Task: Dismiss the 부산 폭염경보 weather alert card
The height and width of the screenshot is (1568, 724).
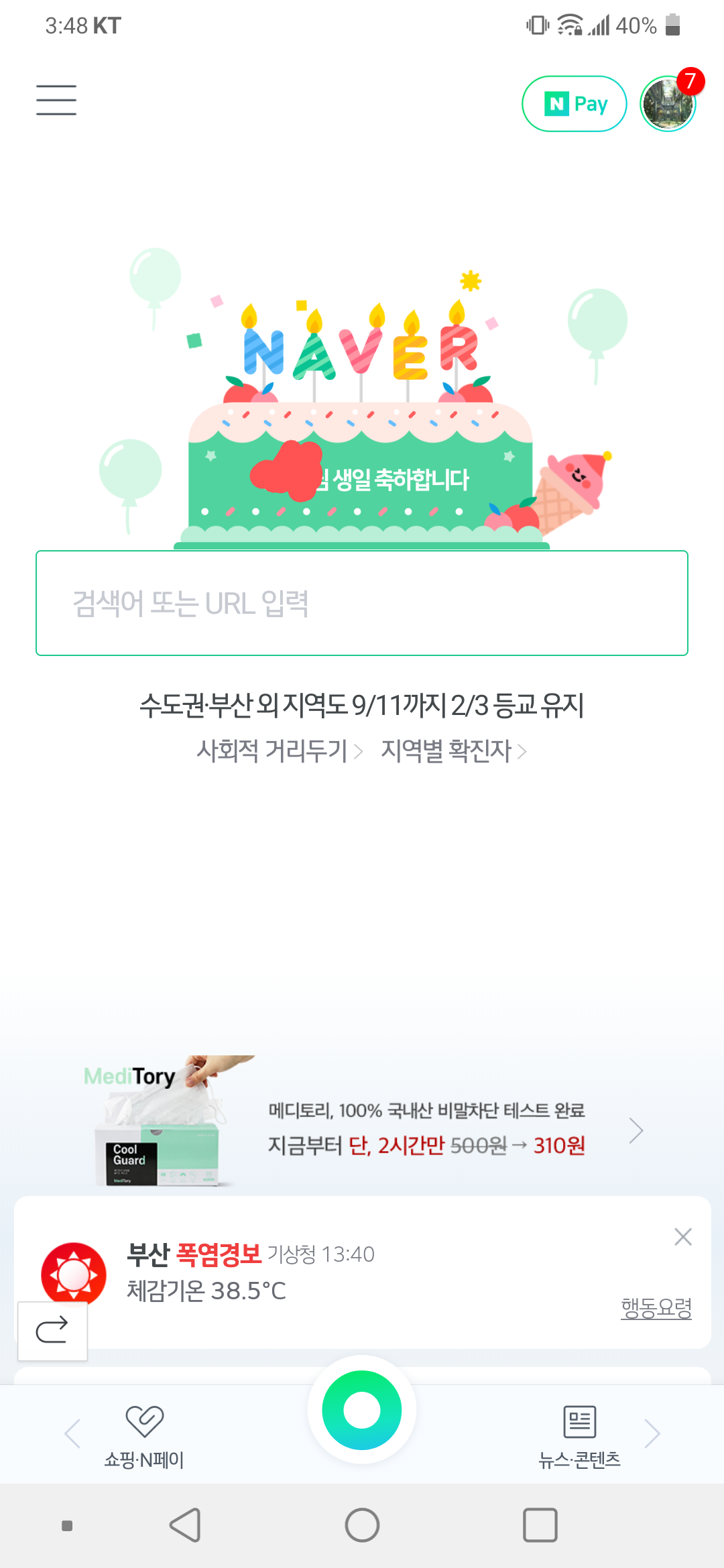Action: click(683, 1237)
